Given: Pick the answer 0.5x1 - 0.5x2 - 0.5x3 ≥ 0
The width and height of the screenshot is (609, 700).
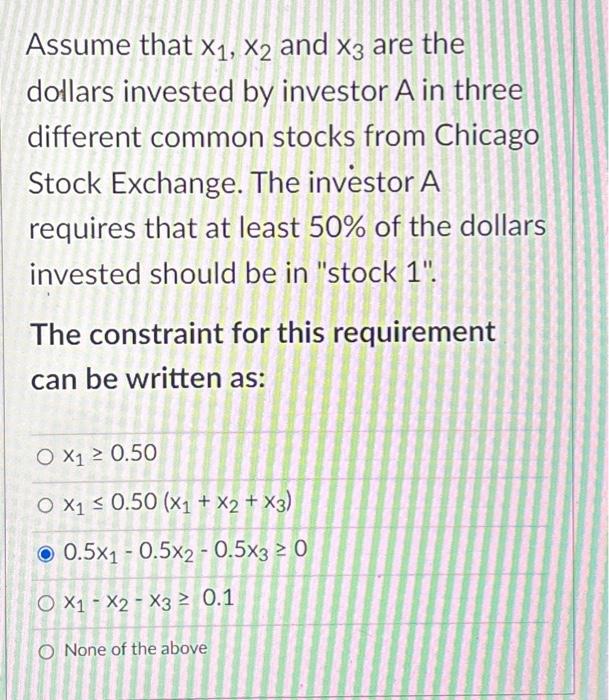Looking at the screenshot, I should [x=46, y=551].
